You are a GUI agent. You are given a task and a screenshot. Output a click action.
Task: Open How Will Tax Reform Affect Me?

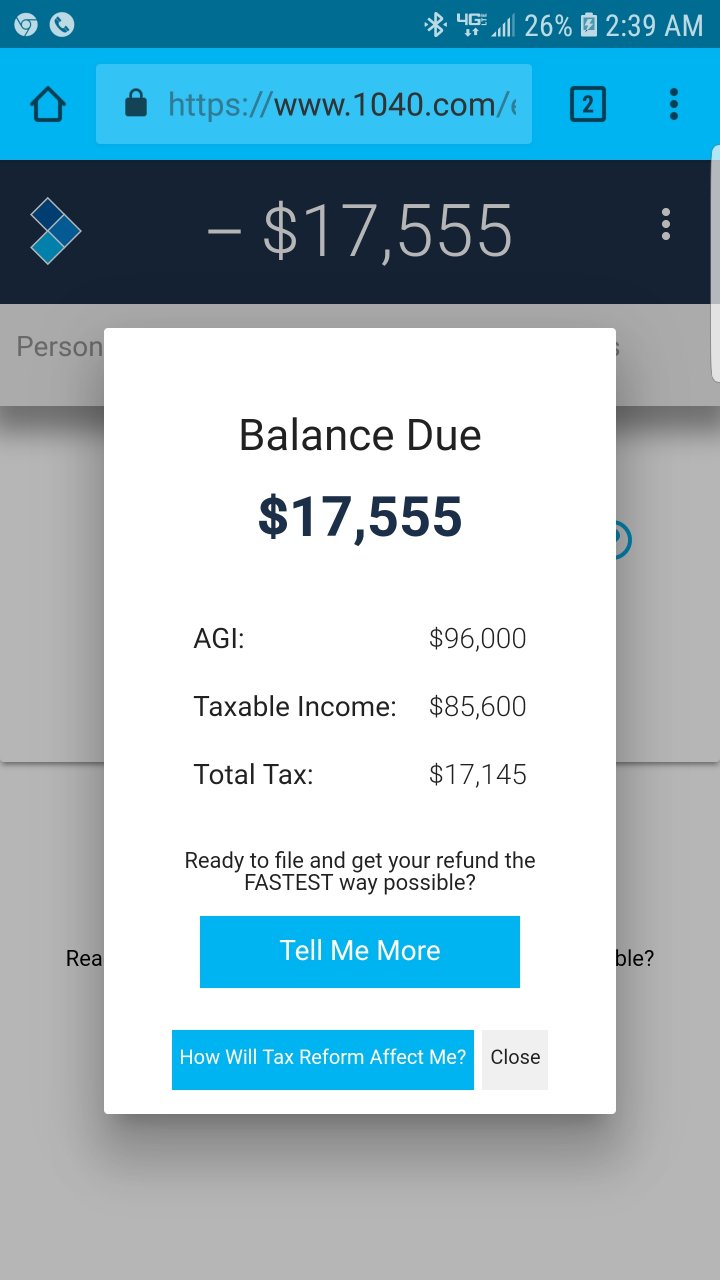[322, 1059]
